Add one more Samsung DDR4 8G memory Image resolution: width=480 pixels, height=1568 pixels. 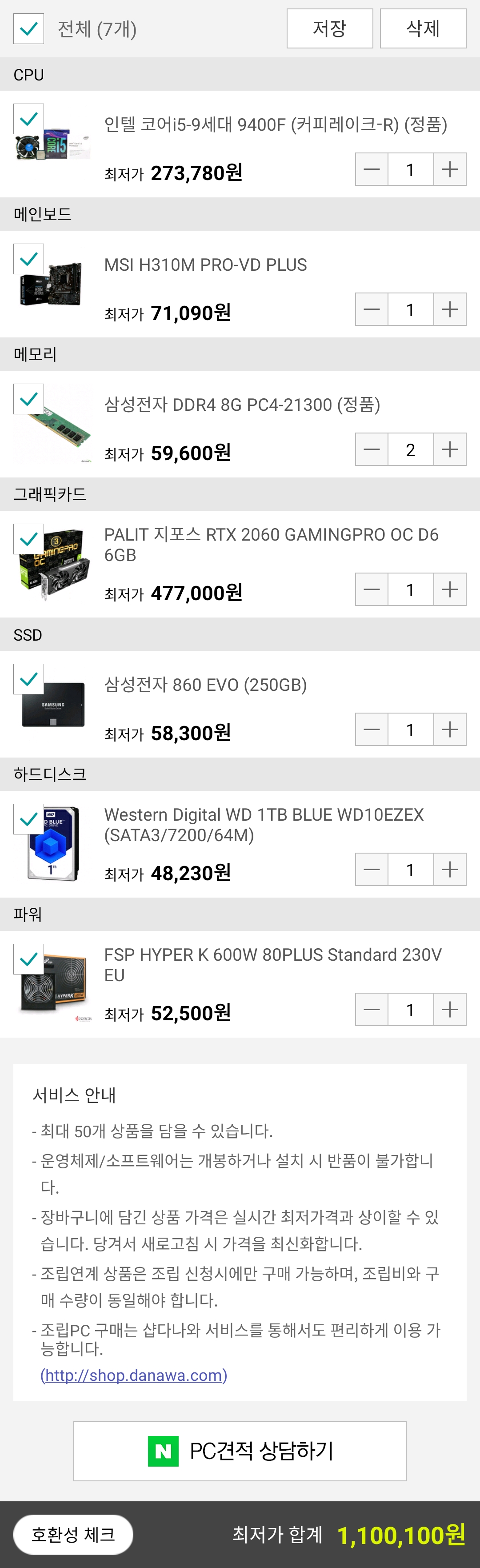tap(450, 449)
